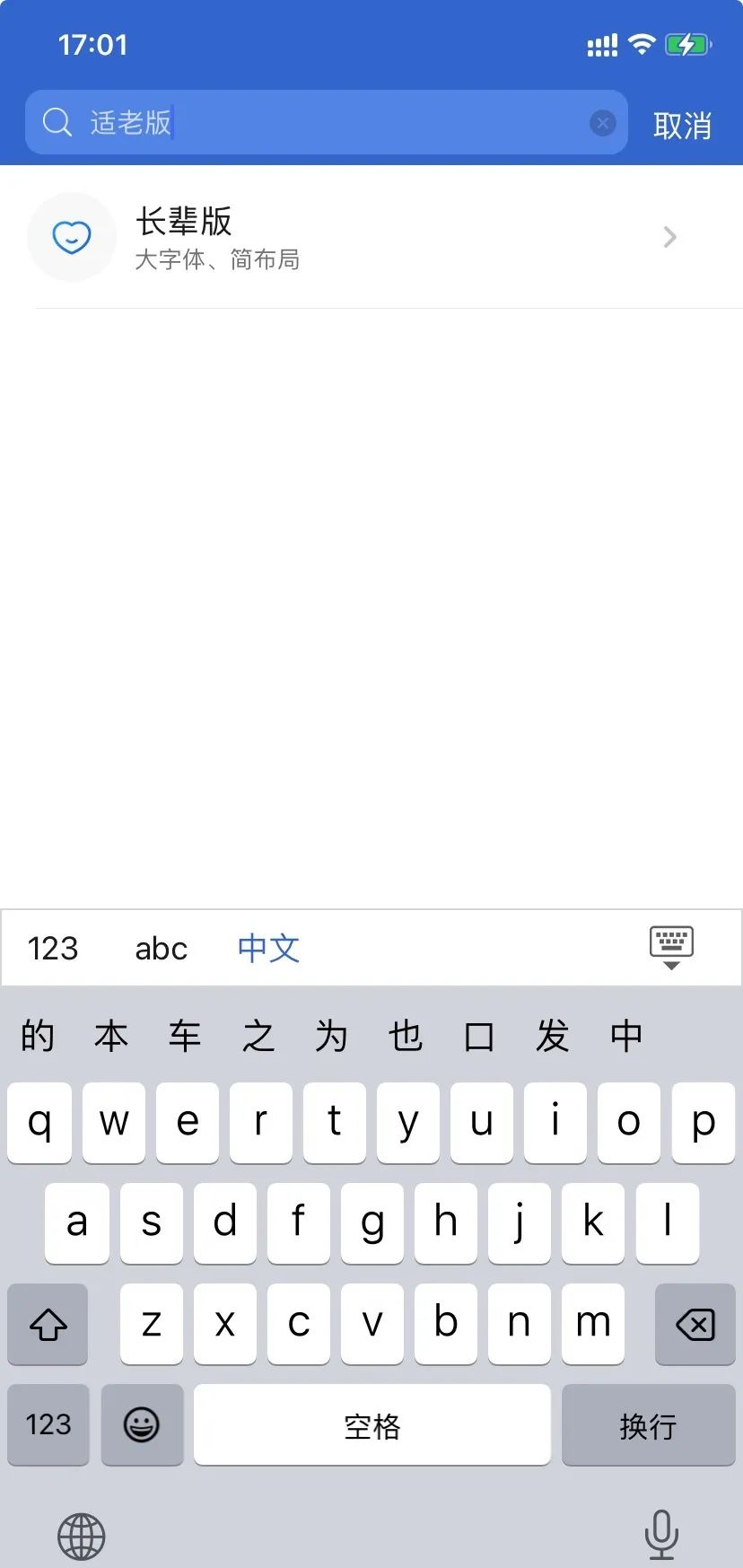This screenshot has width=743, height=1568.
Task: Pick the candidate character 的
Action: 38,1036
